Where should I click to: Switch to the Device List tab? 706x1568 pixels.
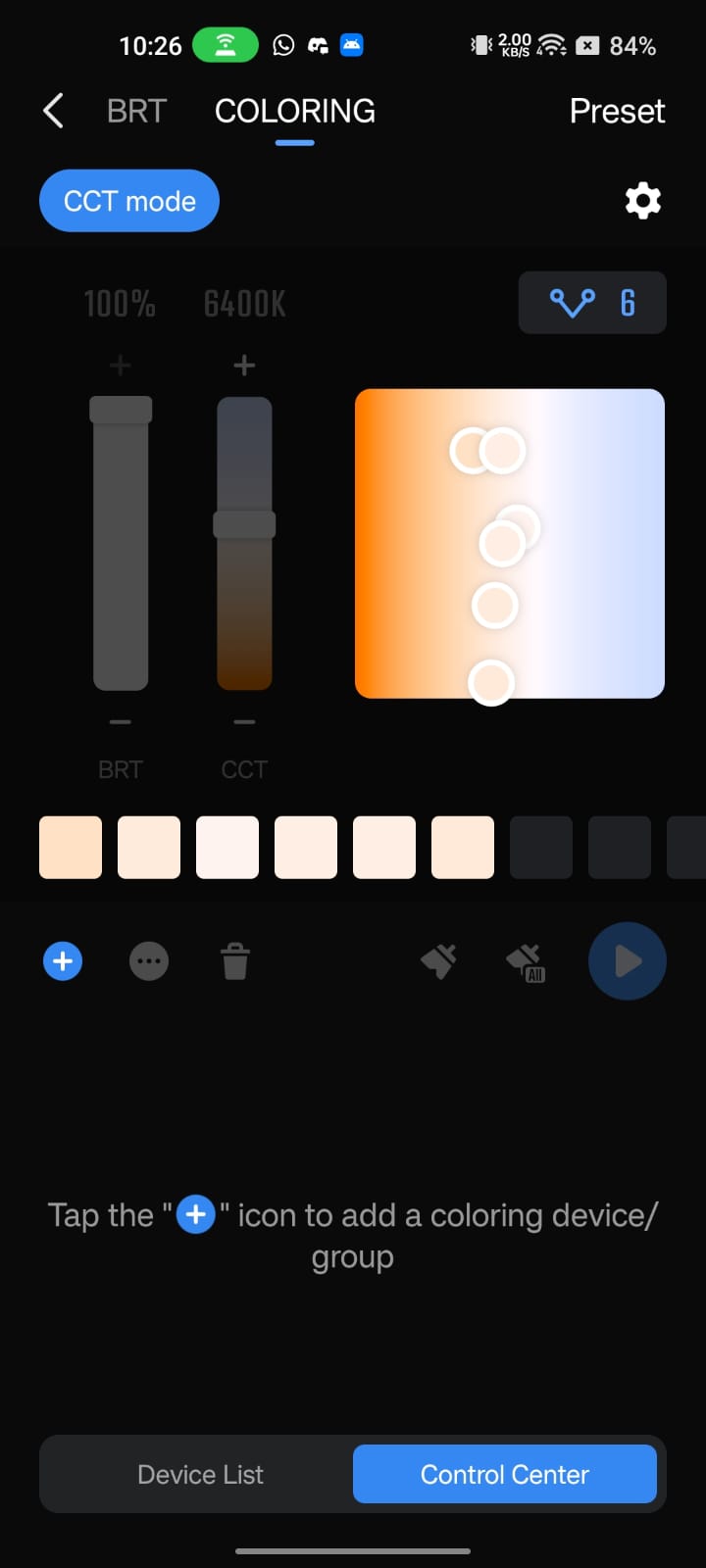[x=200, y=1474]
